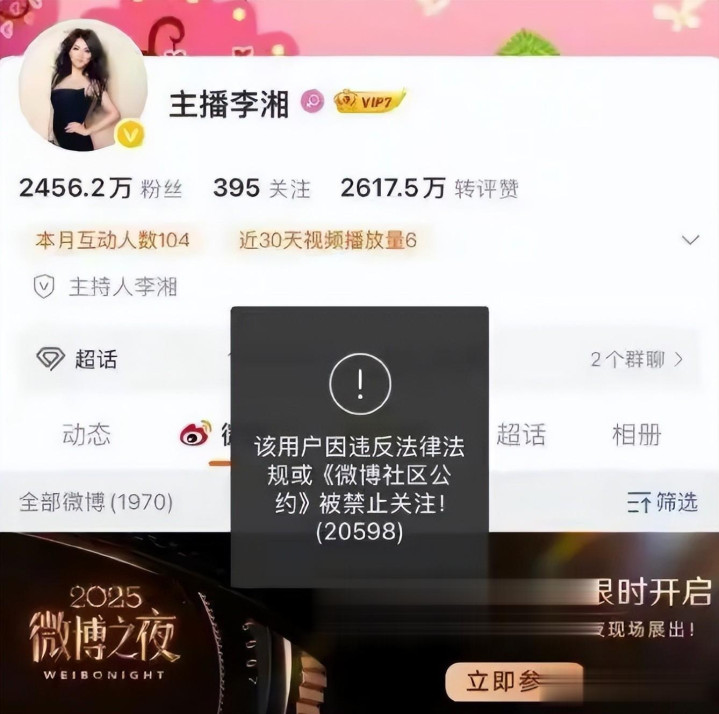Tap the VIP7 membership badge
This screenshot has height=714, width=719.
tap(369, 101)
